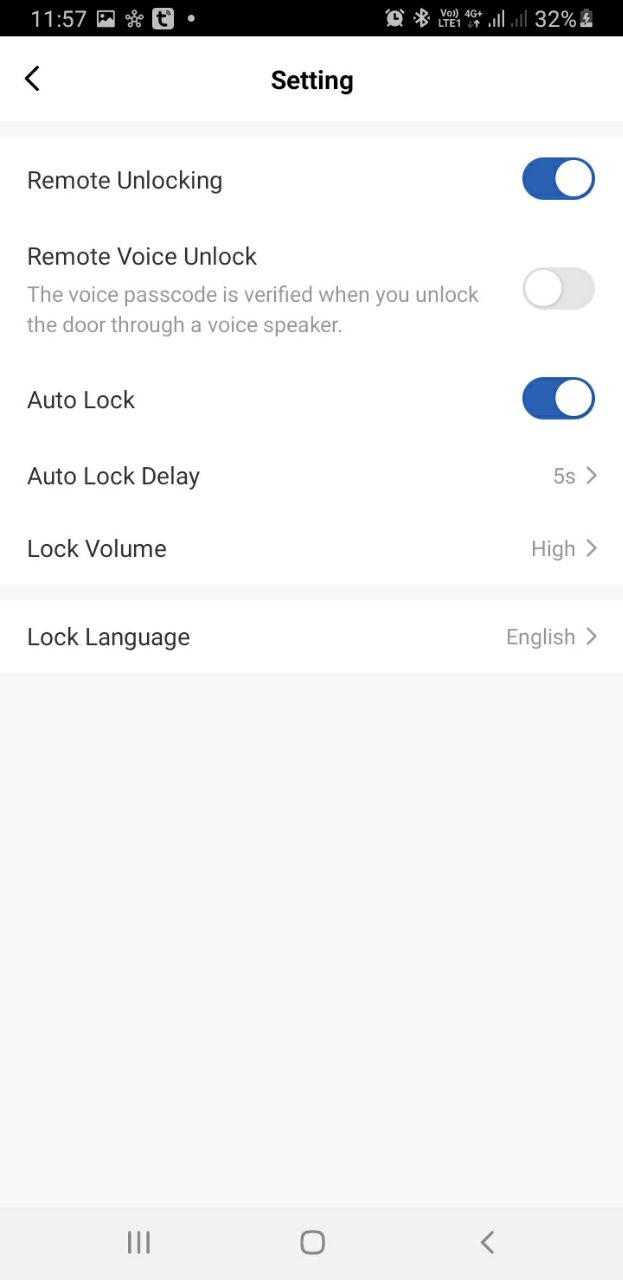Turn off Remote Unlocking
The image size is (623, 1280).
pos(558,180)
